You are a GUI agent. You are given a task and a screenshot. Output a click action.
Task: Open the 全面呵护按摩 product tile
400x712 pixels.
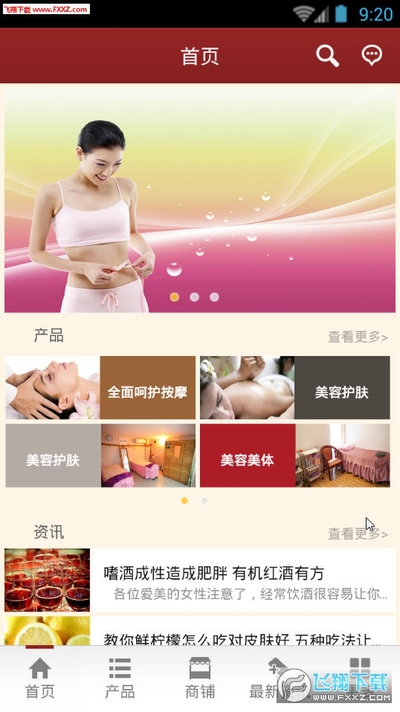pyautogui.click(x=100, y=387)
